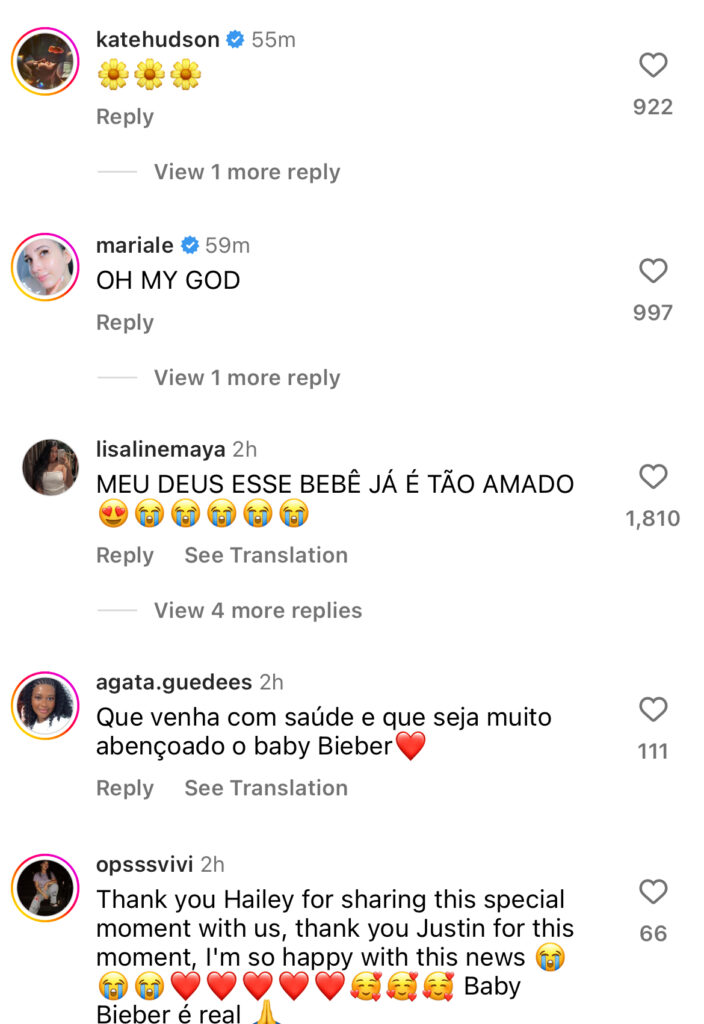Open lisalinemaya's profile via username

(x=160, y=450)
